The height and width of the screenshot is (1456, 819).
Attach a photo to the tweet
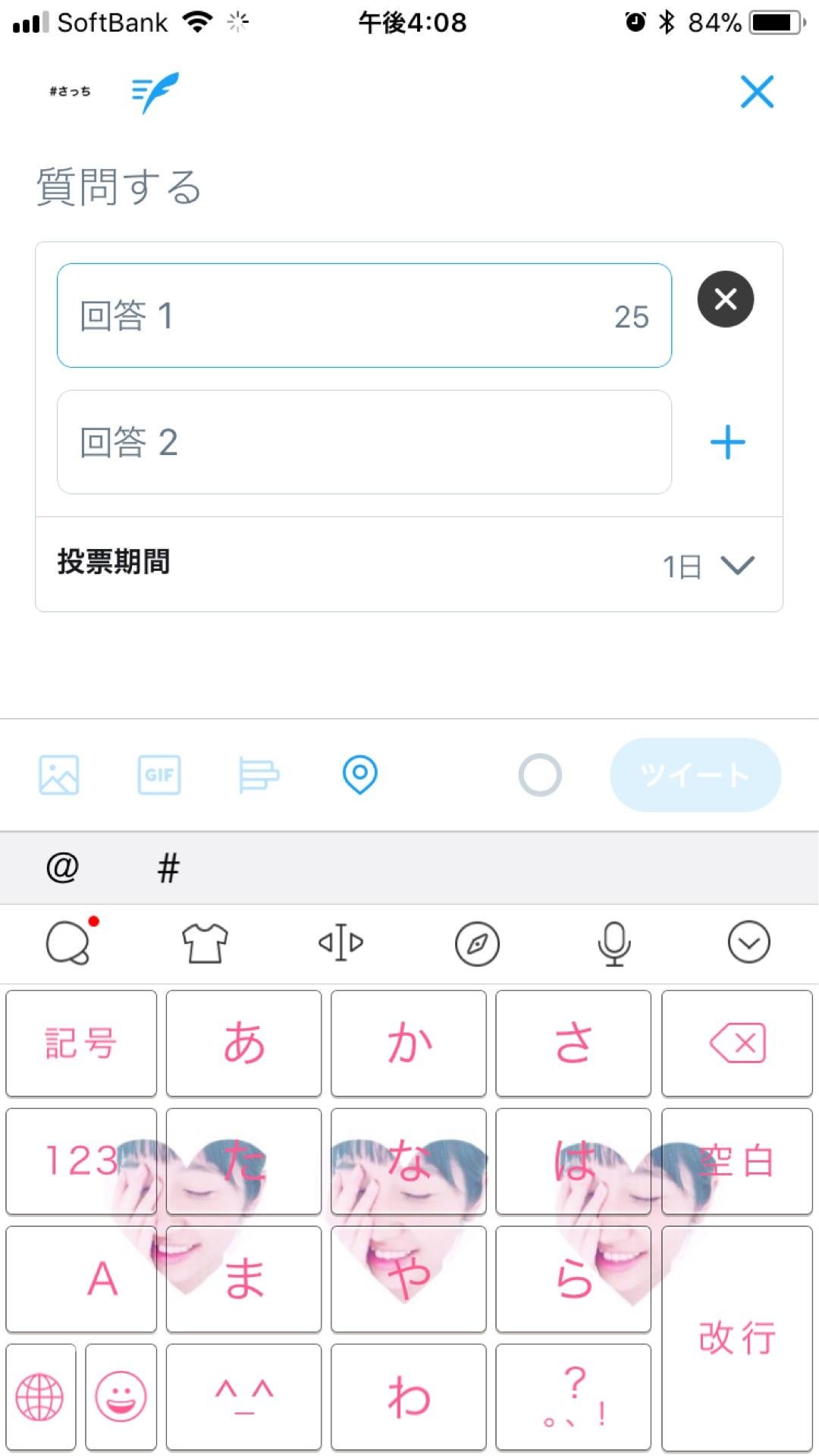[59, 774]
